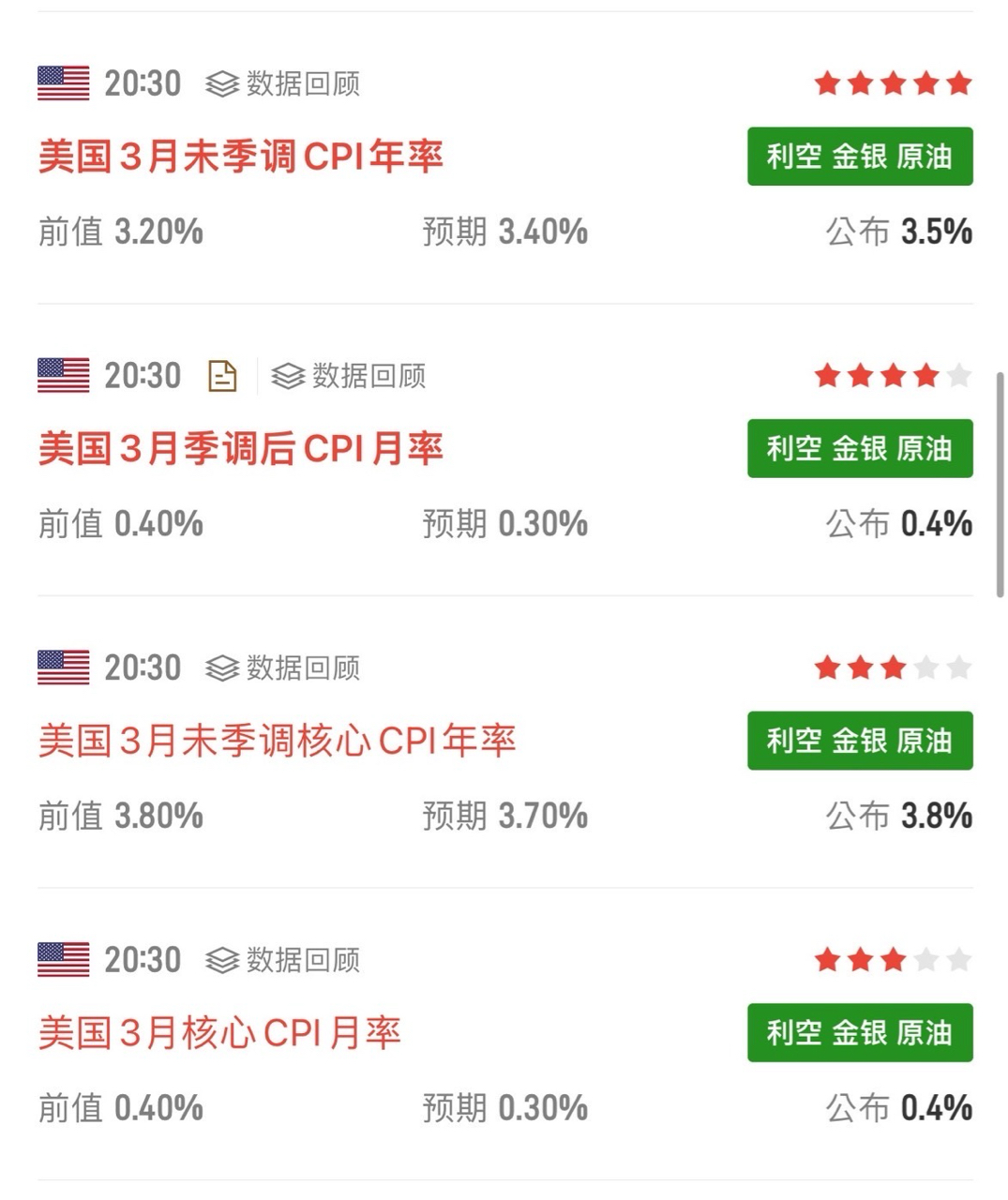Click the first star on 未季调核心CPI年率 rating

pos(829,668)
